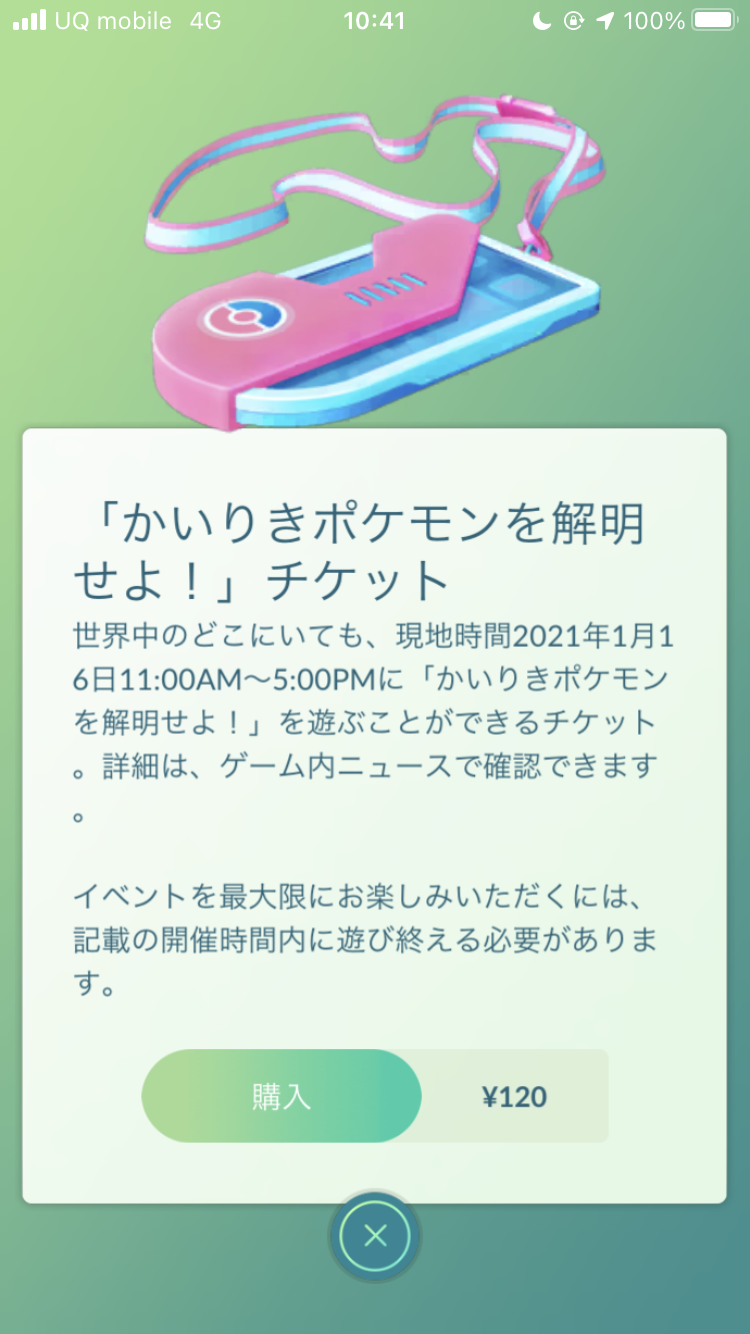Tap the 購入 button to buy the ticket
The image size is (750, 1334).
tap(282, 1096)
